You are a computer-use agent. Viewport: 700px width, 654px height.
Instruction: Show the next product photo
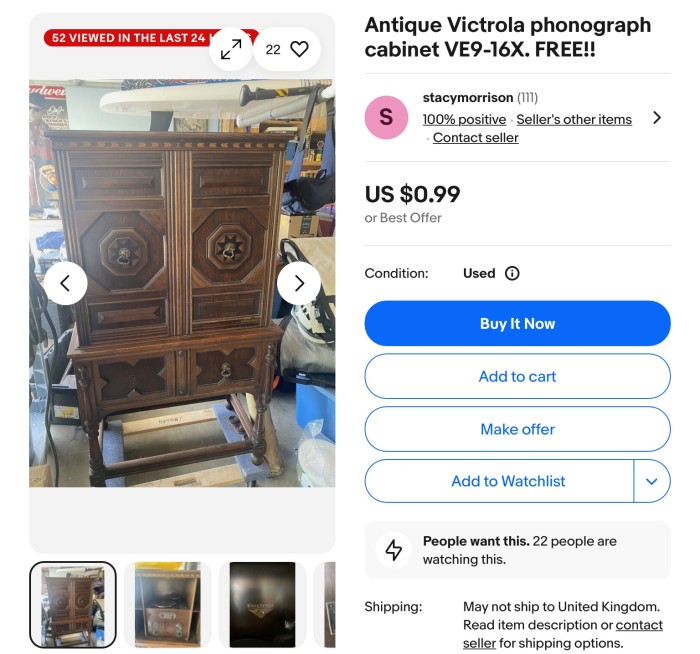click(x=298, y=283)
